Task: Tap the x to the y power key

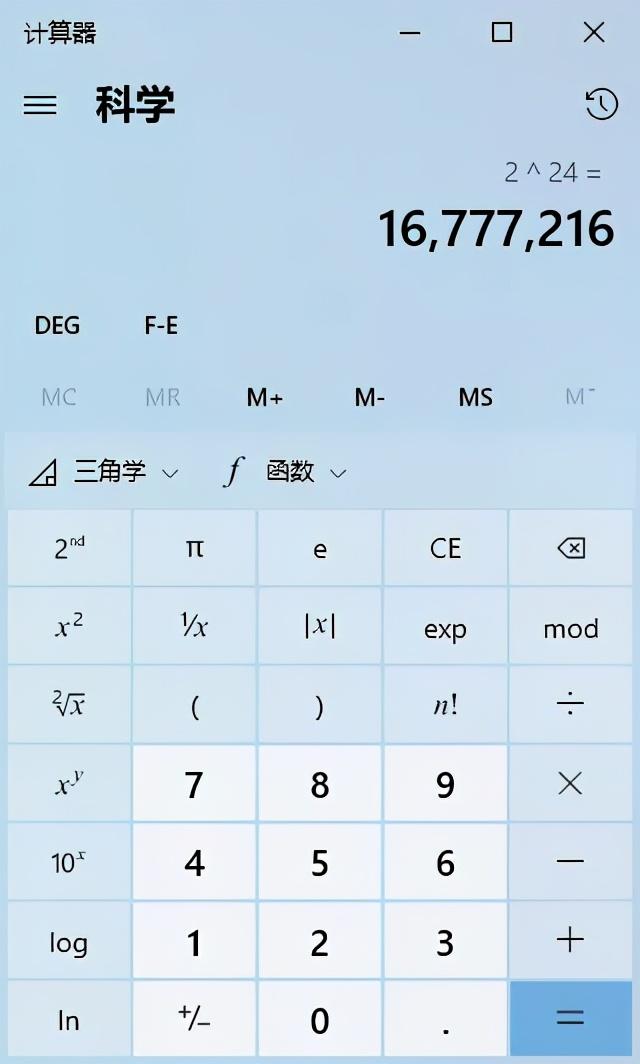Action: [69, 785]
